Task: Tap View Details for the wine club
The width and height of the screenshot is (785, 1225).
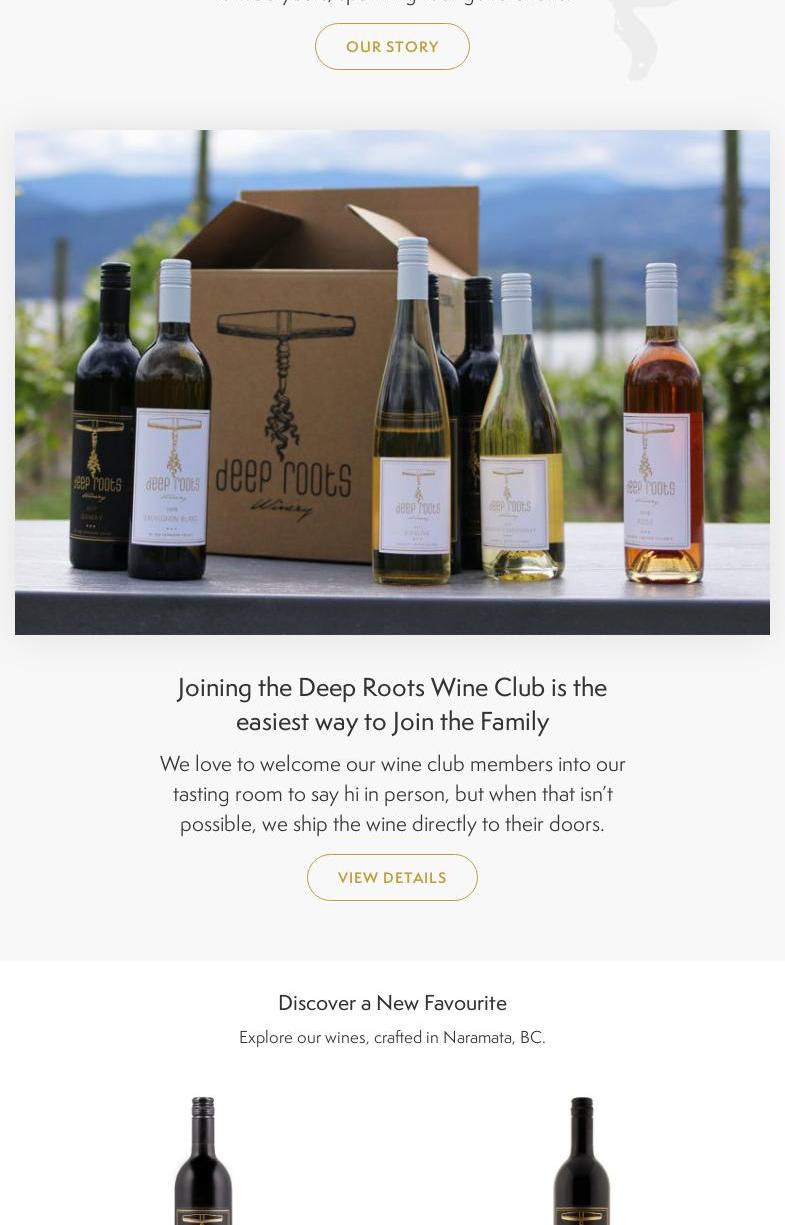Action: coord(392,877)
